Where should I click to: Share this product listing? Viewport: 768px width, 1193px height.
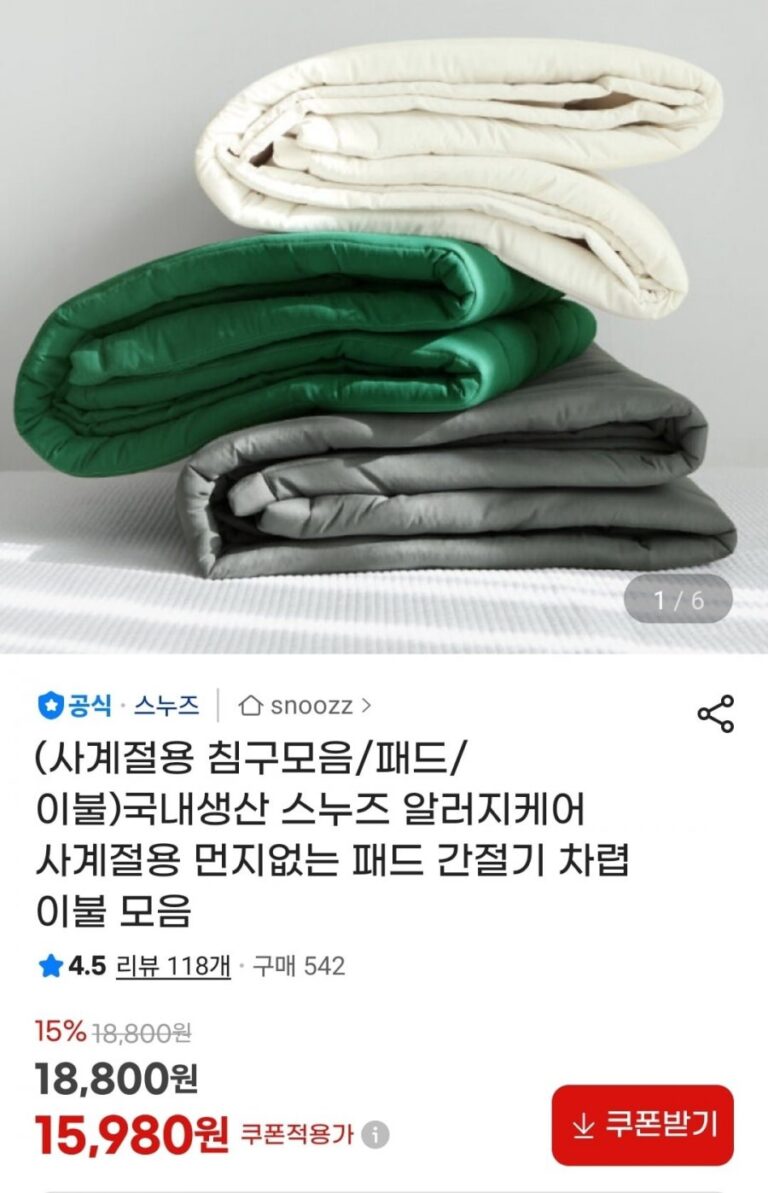coord(715,713)
